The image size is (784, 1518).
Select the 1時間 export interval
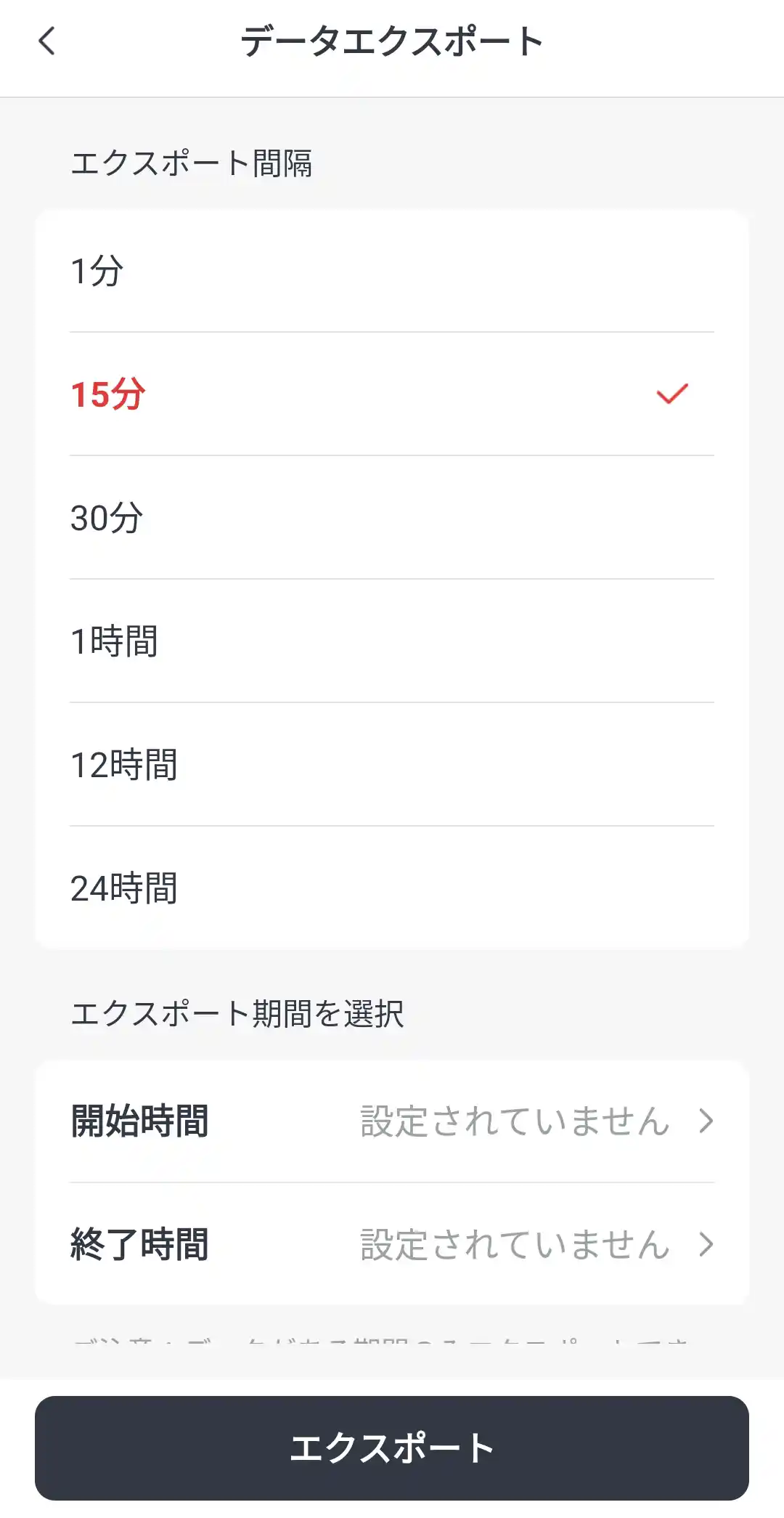click(x=392, y=641)
